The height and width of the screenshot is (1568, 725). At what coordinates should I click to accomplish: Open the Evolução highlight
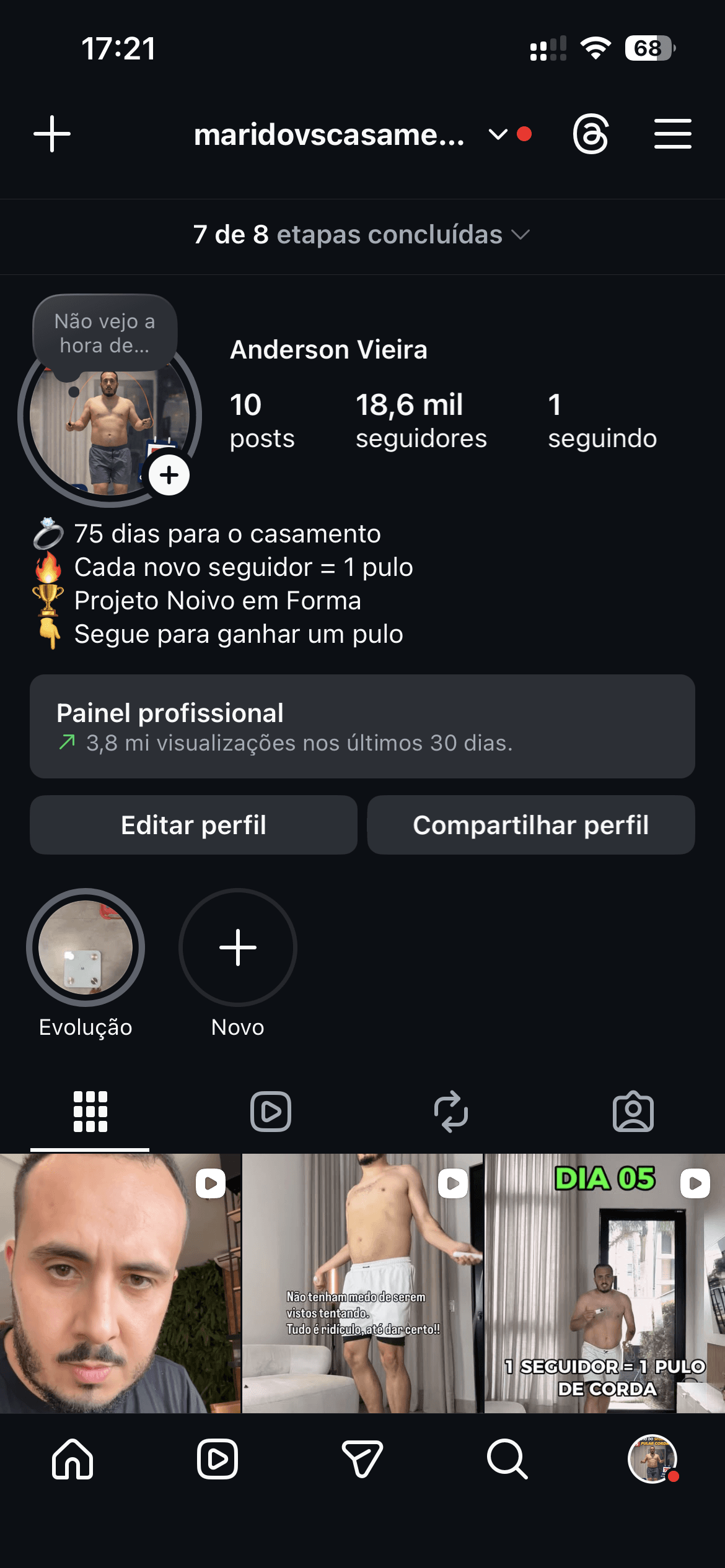(x=85, y=947)
